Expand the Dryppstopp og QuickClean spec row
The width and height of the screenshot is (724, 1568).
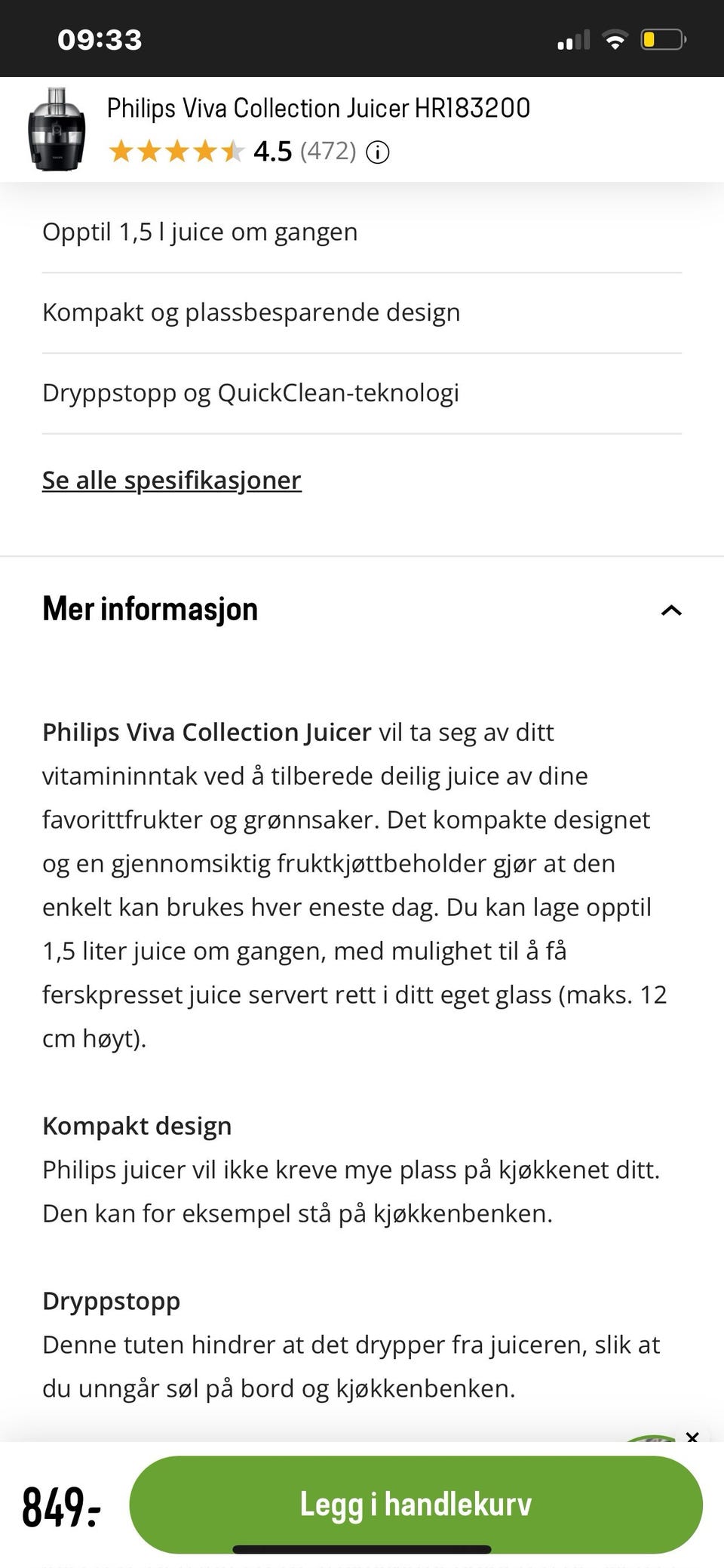pos(251,393)
